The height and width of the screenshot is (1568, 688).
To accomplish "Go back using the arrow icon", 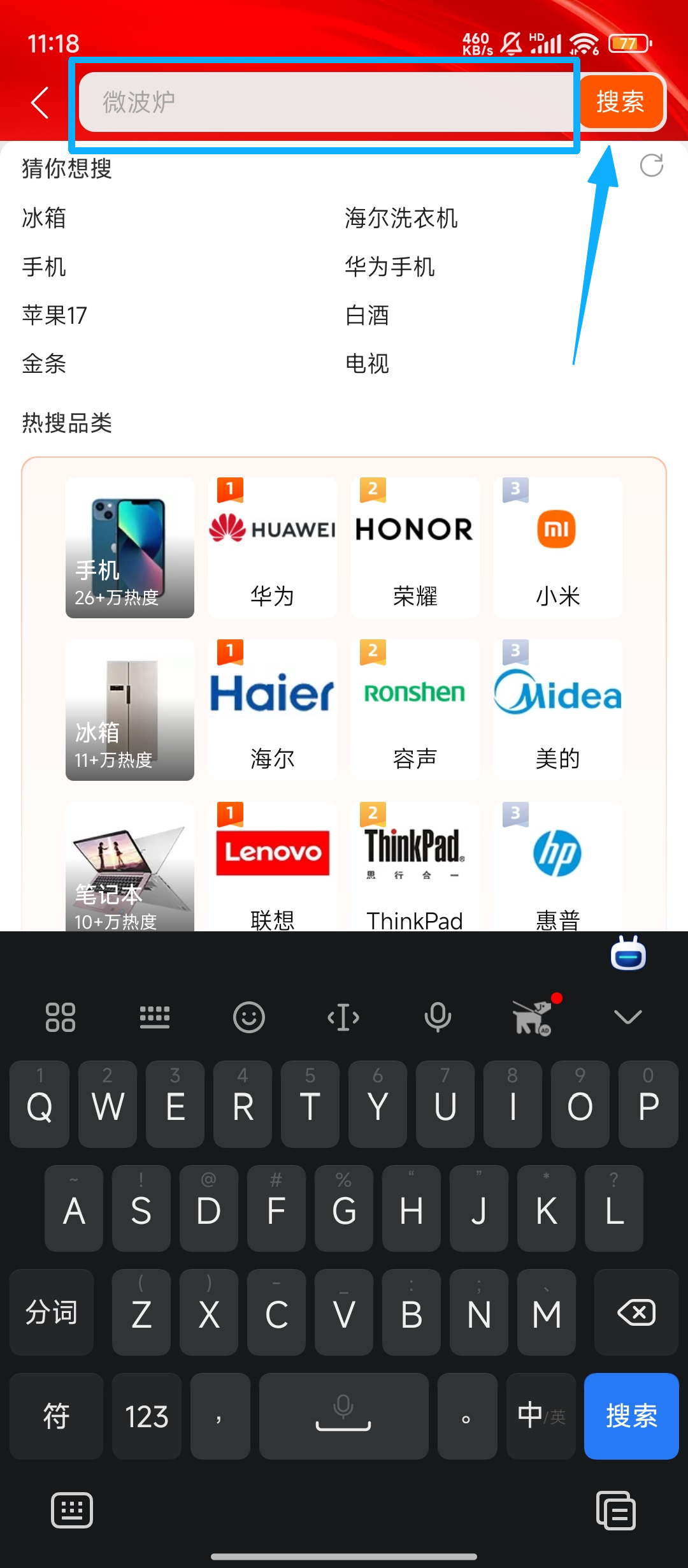I will click(x=39, y=102).
